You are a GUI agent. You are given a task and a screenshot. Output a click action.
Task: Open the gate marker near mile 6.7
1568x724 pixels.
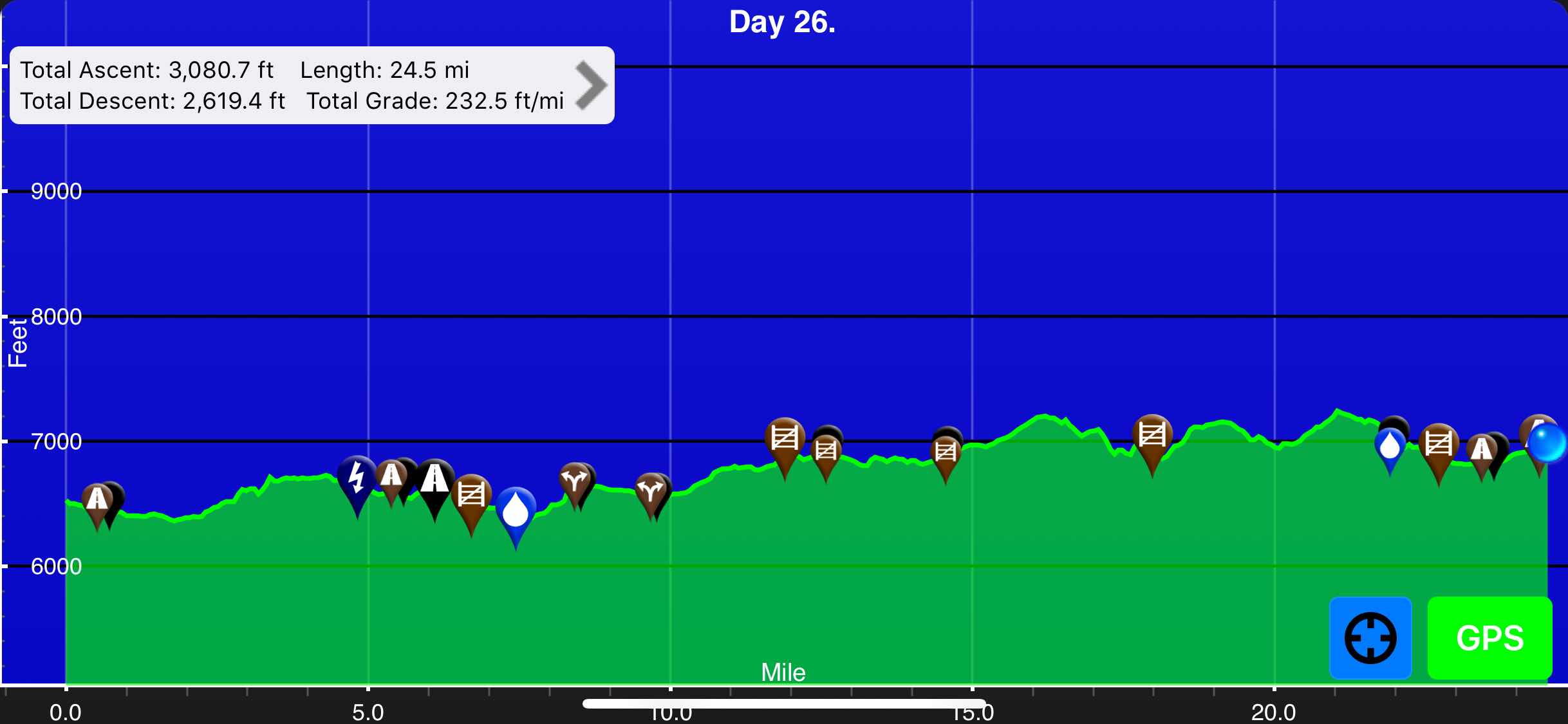[x=471, y=496]
